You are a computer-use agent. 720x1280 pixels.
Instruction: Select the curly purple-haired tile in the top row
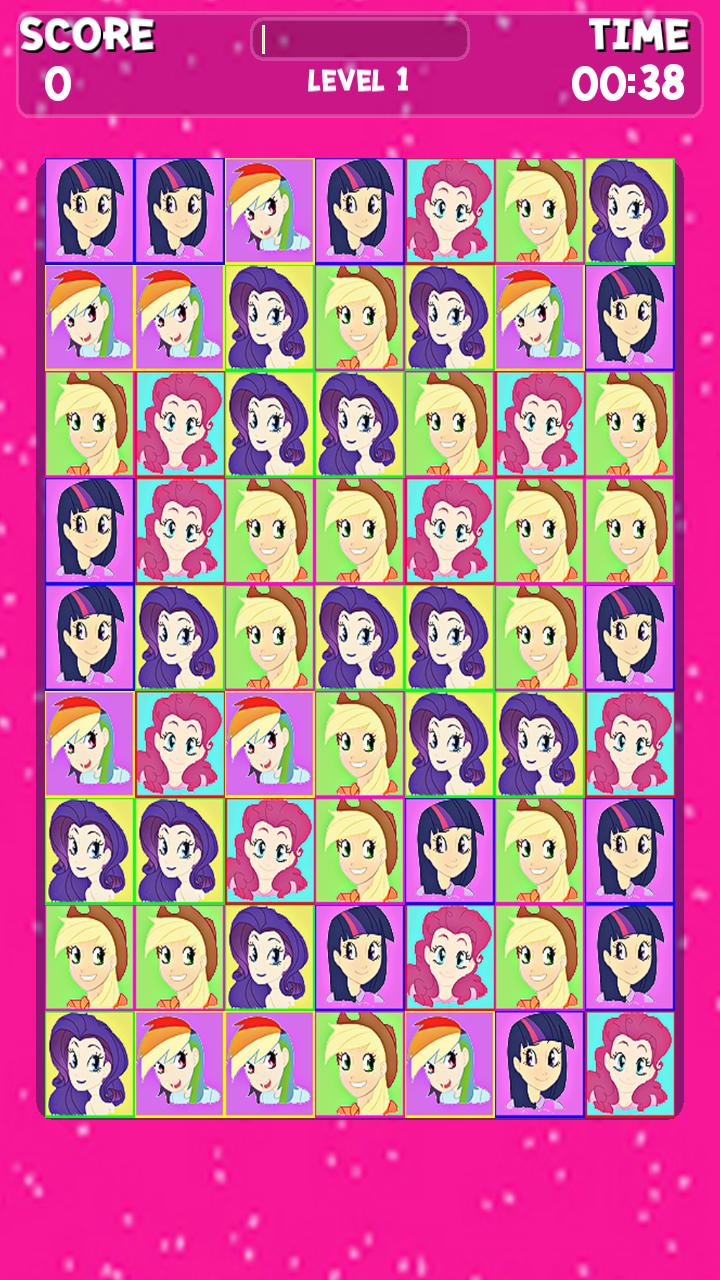[x=629, y=211]
